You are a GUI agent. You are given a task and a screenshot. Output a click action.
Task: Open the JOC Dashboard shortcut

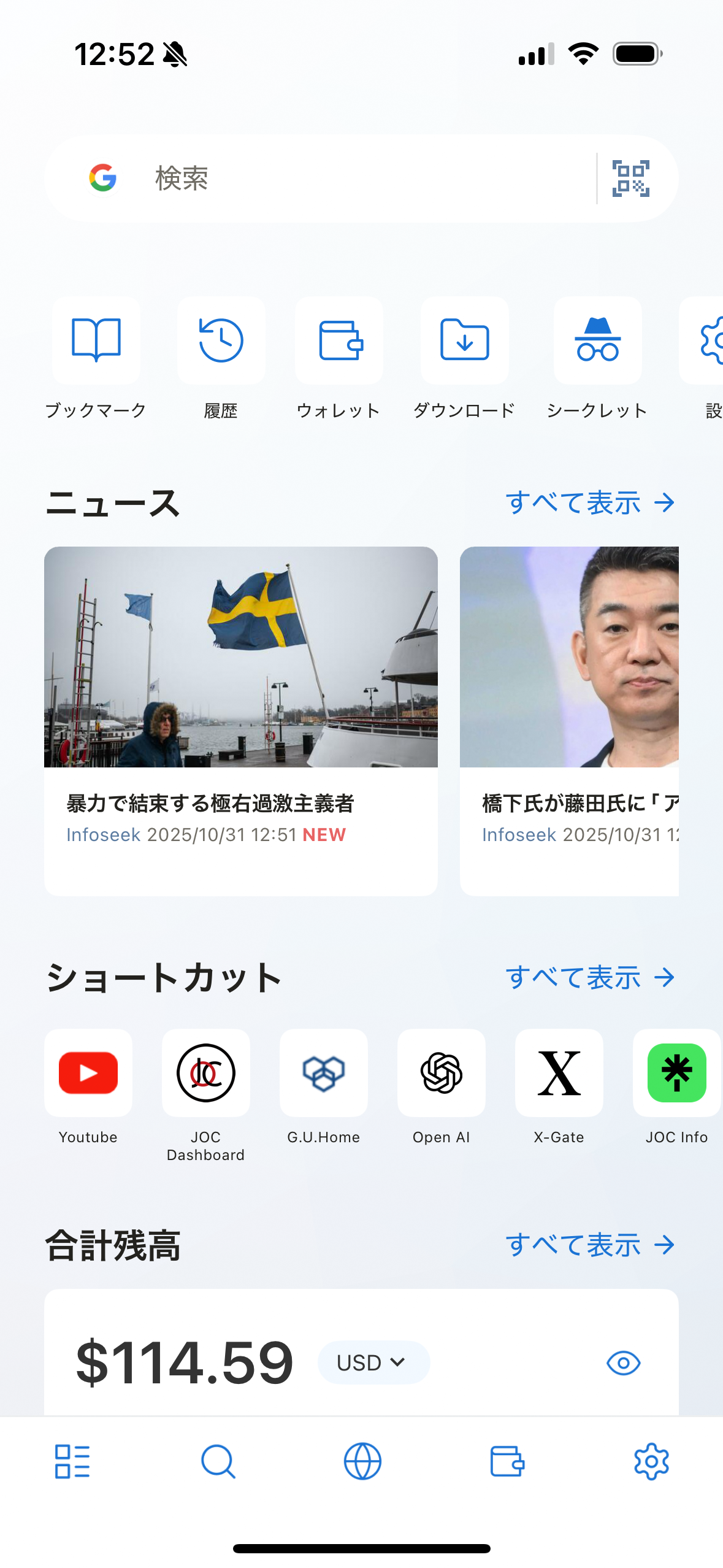[205, 1073]
